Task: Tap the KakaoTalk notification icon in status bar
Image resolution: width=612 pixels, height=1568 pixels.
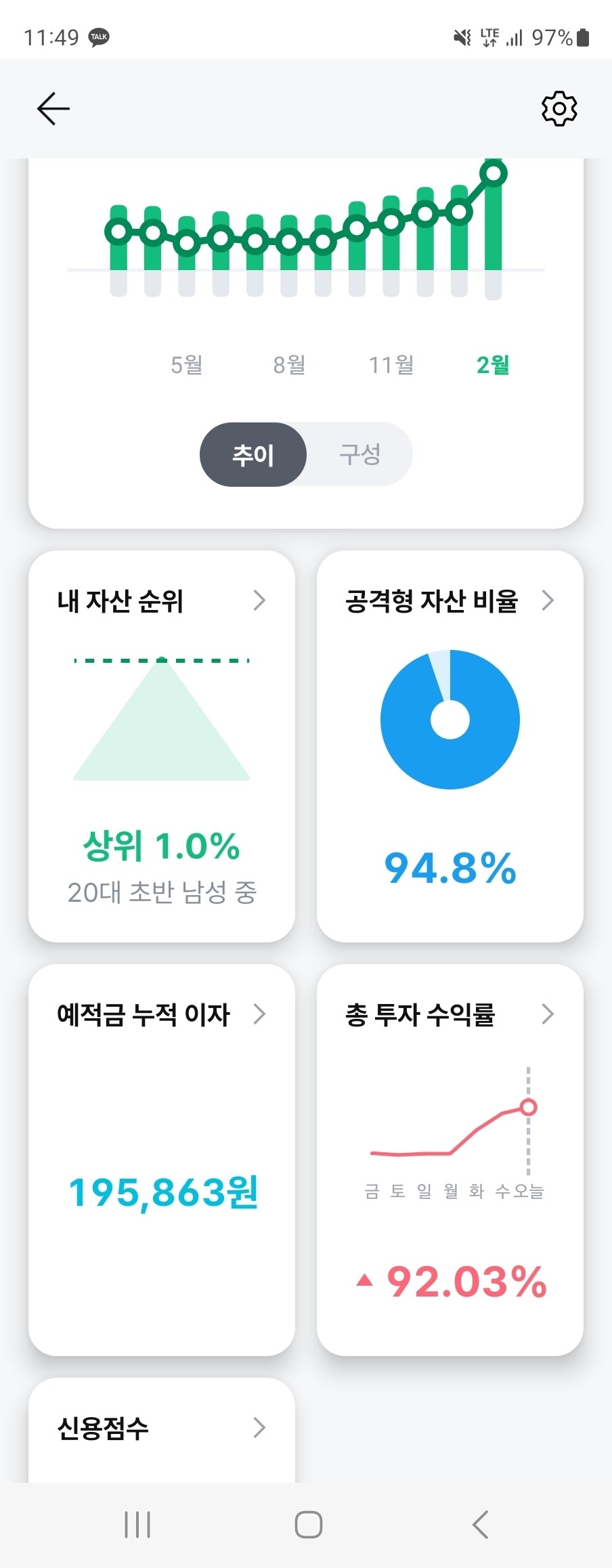Action: click(98, 37)
